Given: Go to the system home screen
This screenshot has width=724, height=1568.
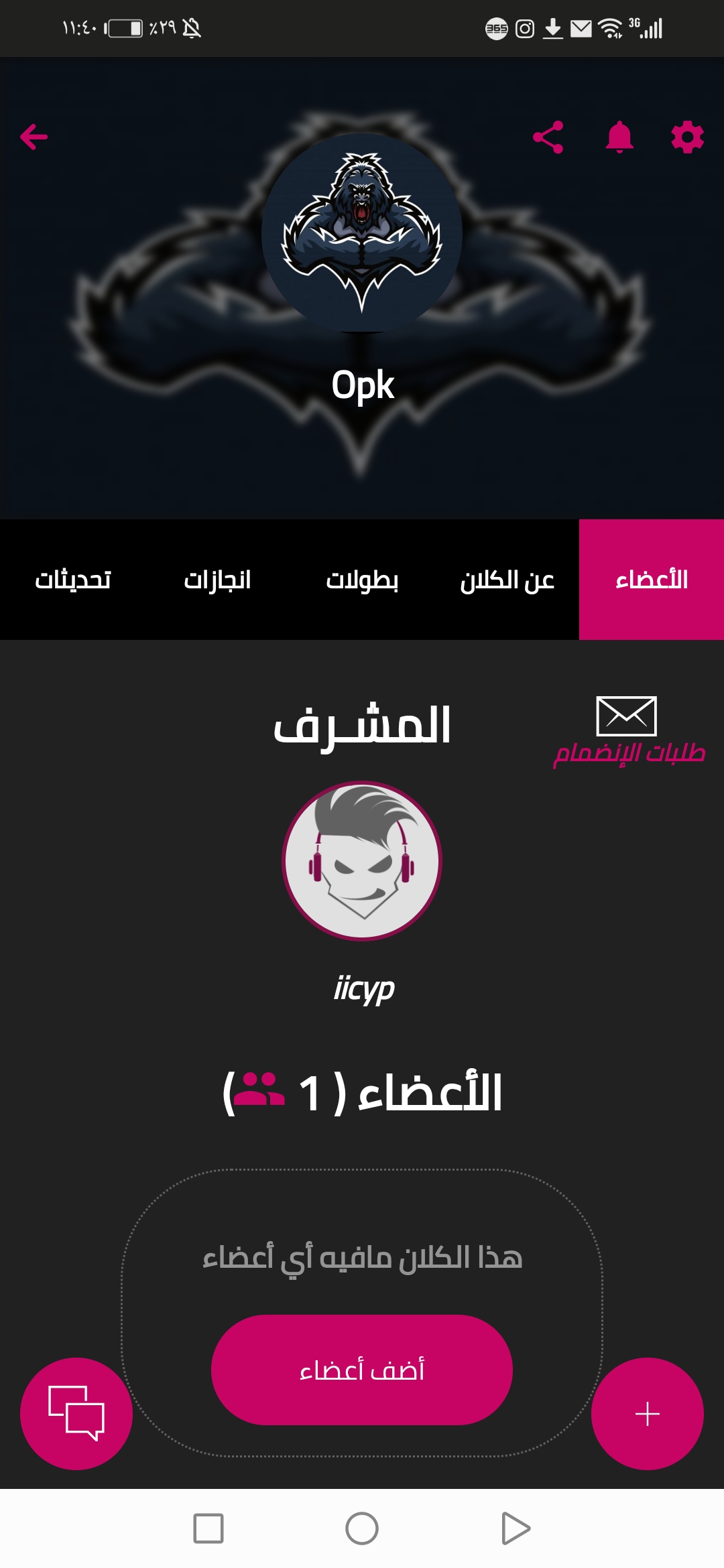Looking at the screenshot, I should pyautogui.click(x=362, y=1528).
